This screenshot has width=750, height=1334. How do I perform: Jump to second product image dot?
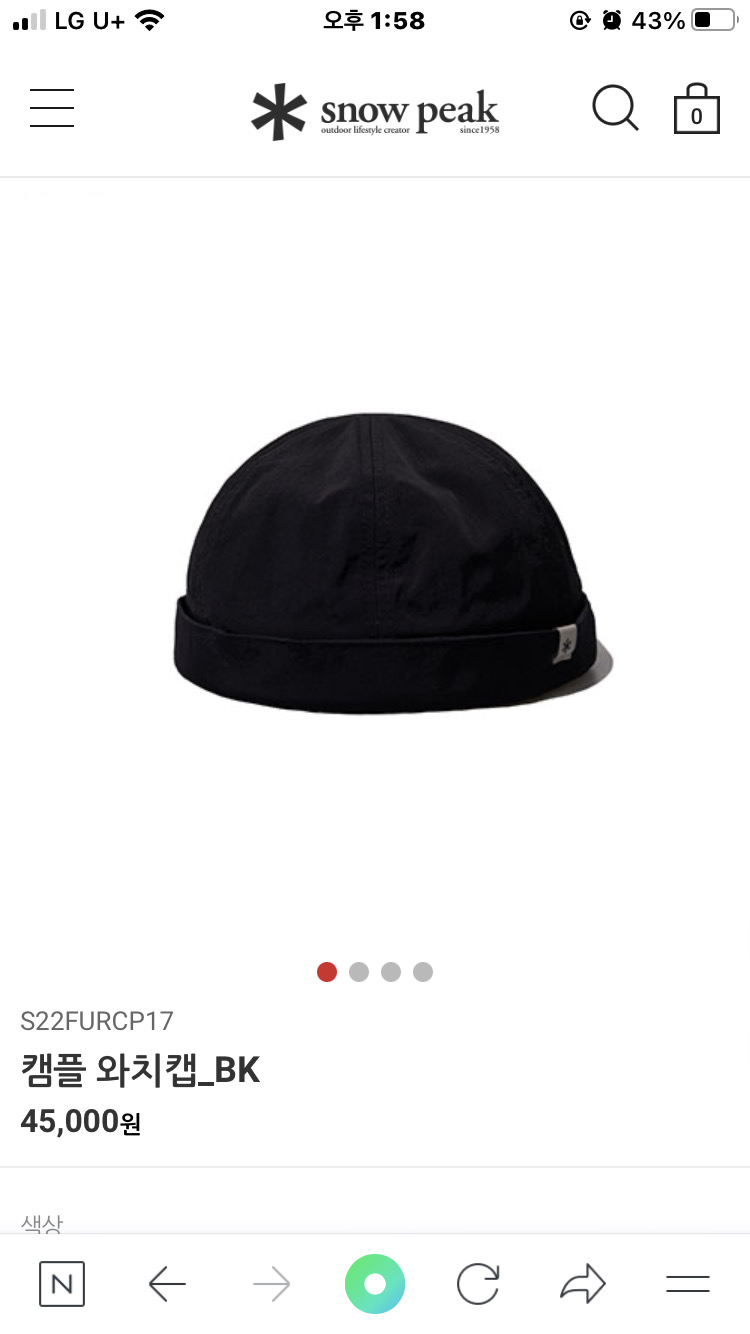pos(359,972)
